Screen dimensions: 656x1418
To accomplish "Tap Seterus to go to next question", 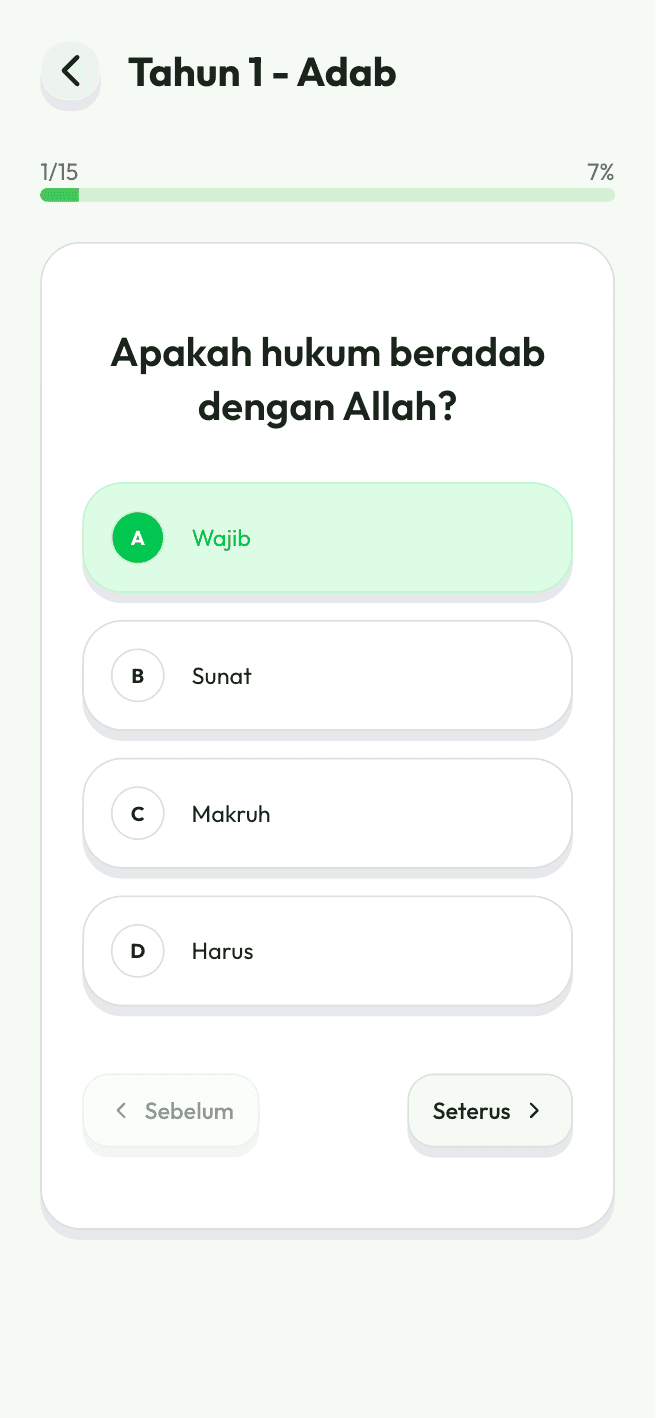I will pyautogui.click(x=489, y=1111).
